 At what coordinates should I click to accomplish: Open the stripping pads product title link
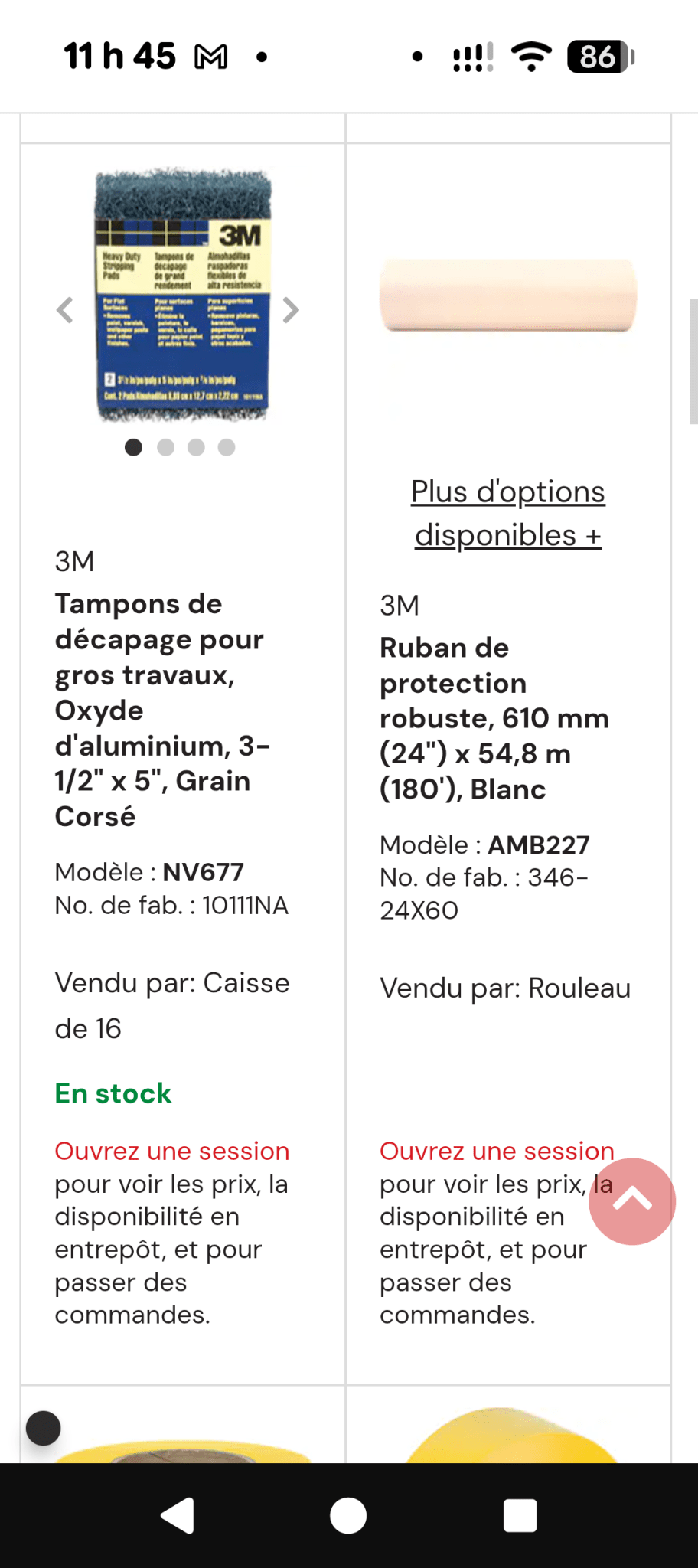[160, 710]
